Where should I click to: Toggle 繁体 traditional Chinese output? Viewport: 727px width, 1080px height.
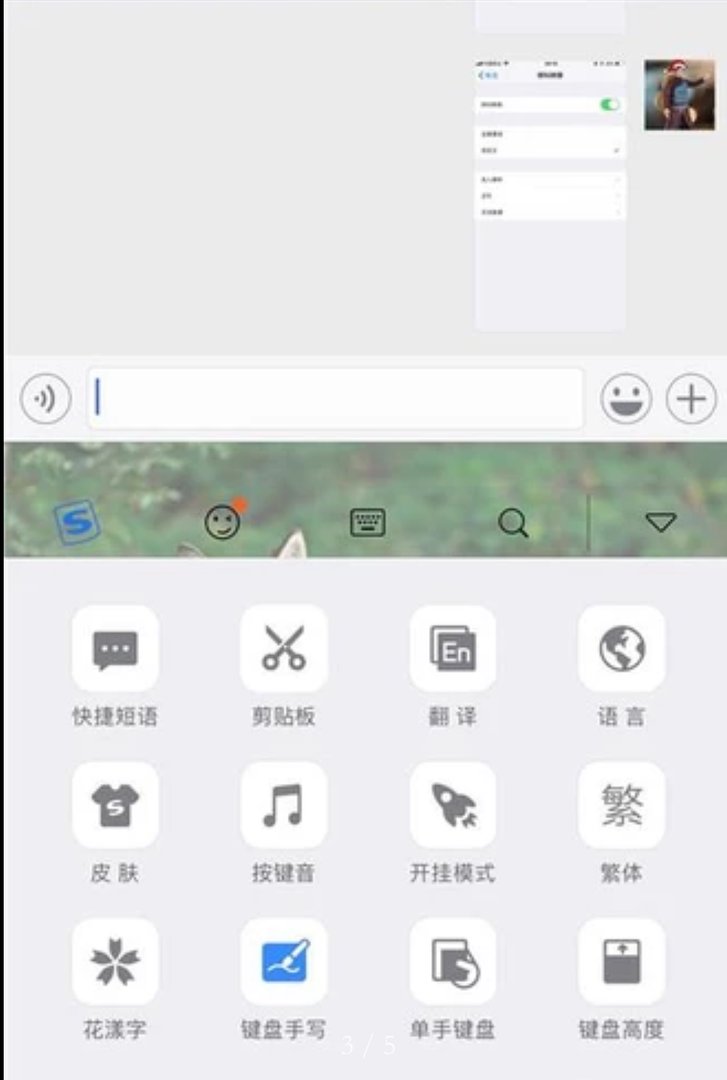click(622, 805)
